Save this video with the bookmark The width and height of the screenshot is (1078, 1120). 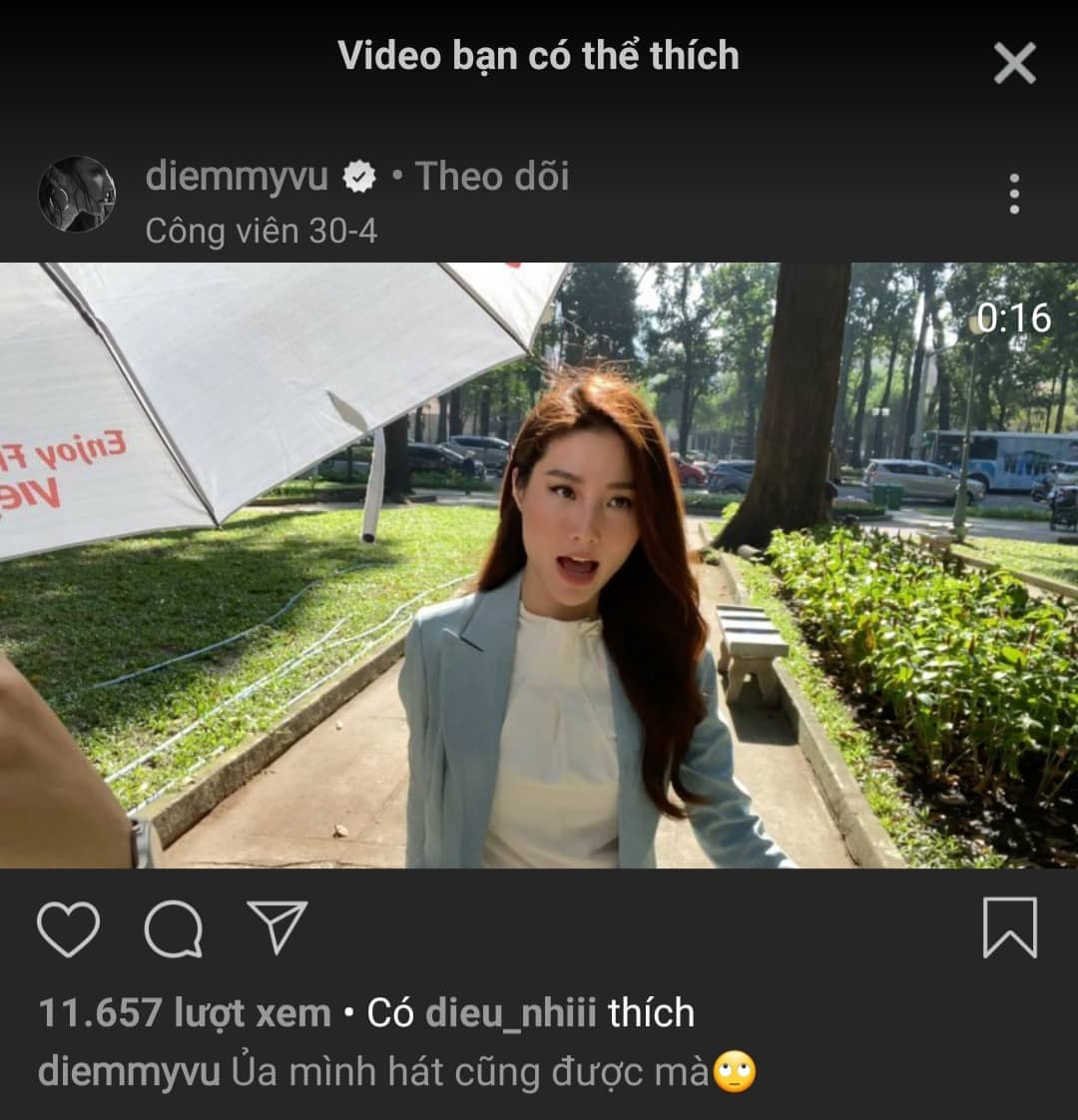(1009, 928)
